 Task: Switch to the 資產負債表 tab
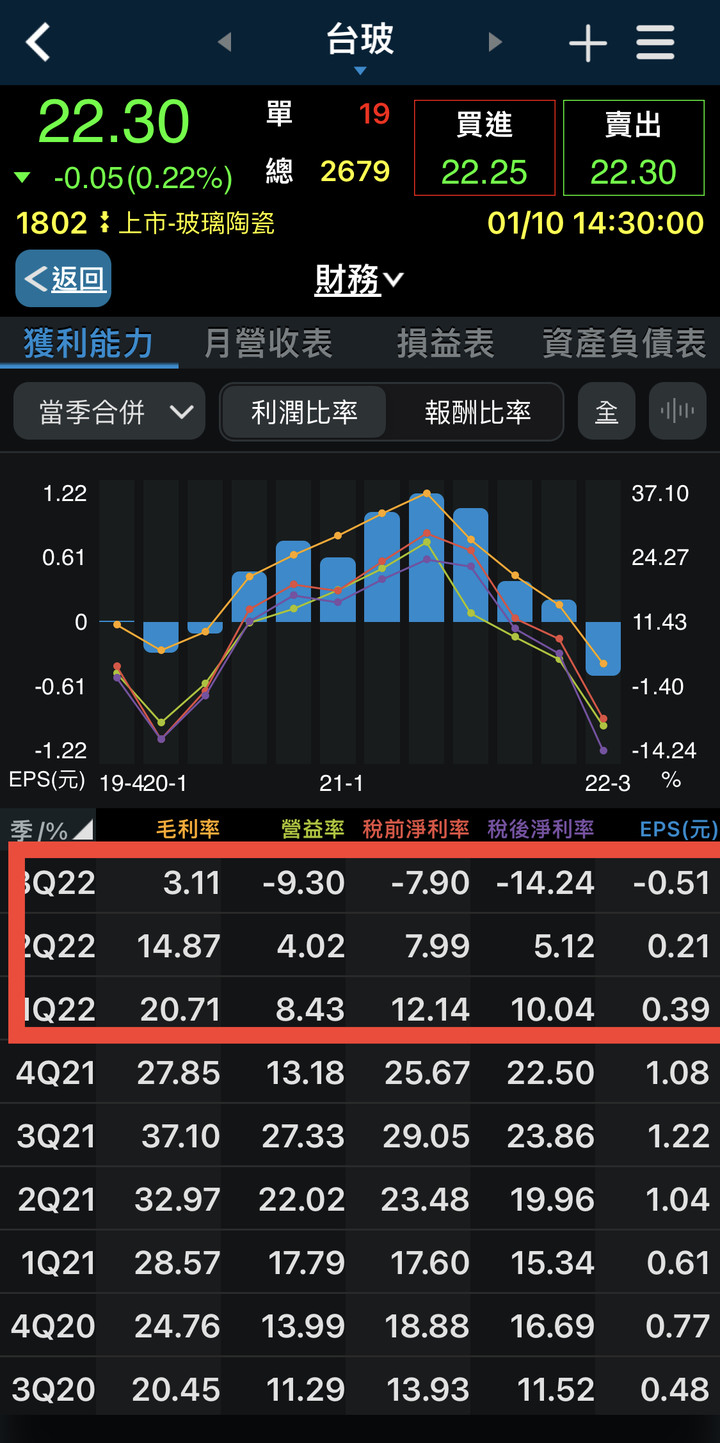point(623,344)
